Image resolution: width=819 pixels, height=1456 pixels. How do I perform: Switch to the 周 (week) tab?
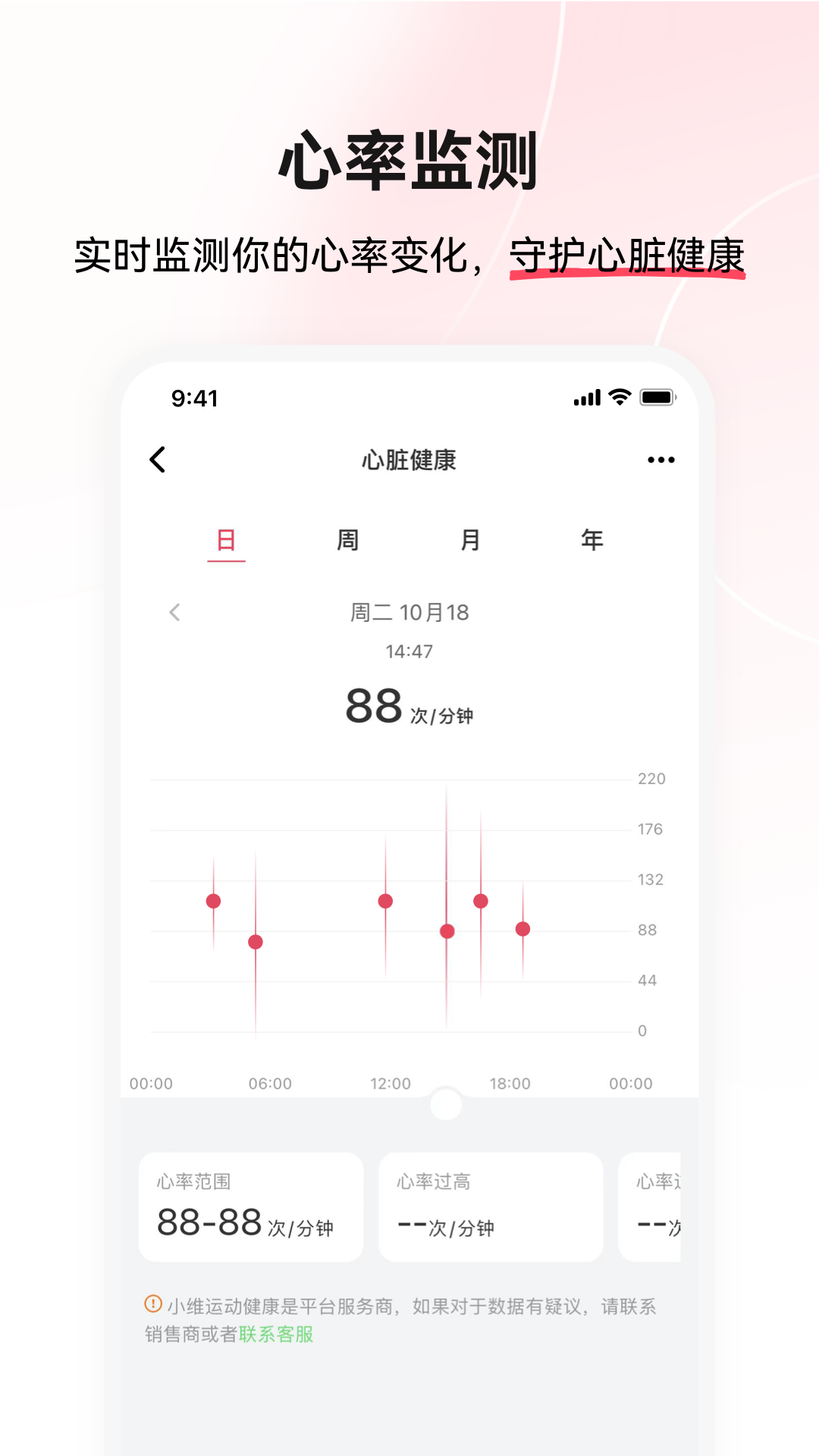[348, 539]
